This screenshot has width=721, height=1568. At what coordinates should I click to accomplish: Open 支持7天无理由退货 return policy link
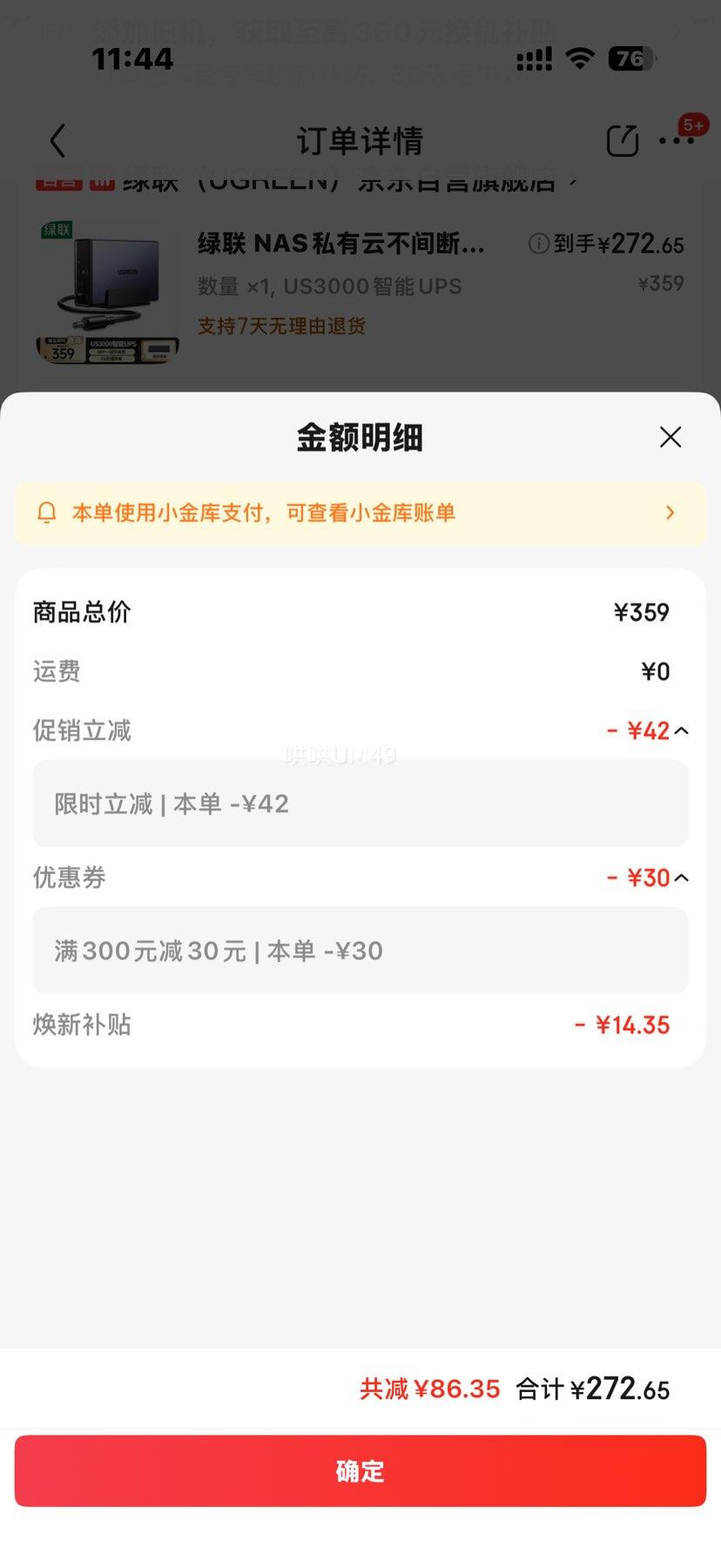(280, 325)
